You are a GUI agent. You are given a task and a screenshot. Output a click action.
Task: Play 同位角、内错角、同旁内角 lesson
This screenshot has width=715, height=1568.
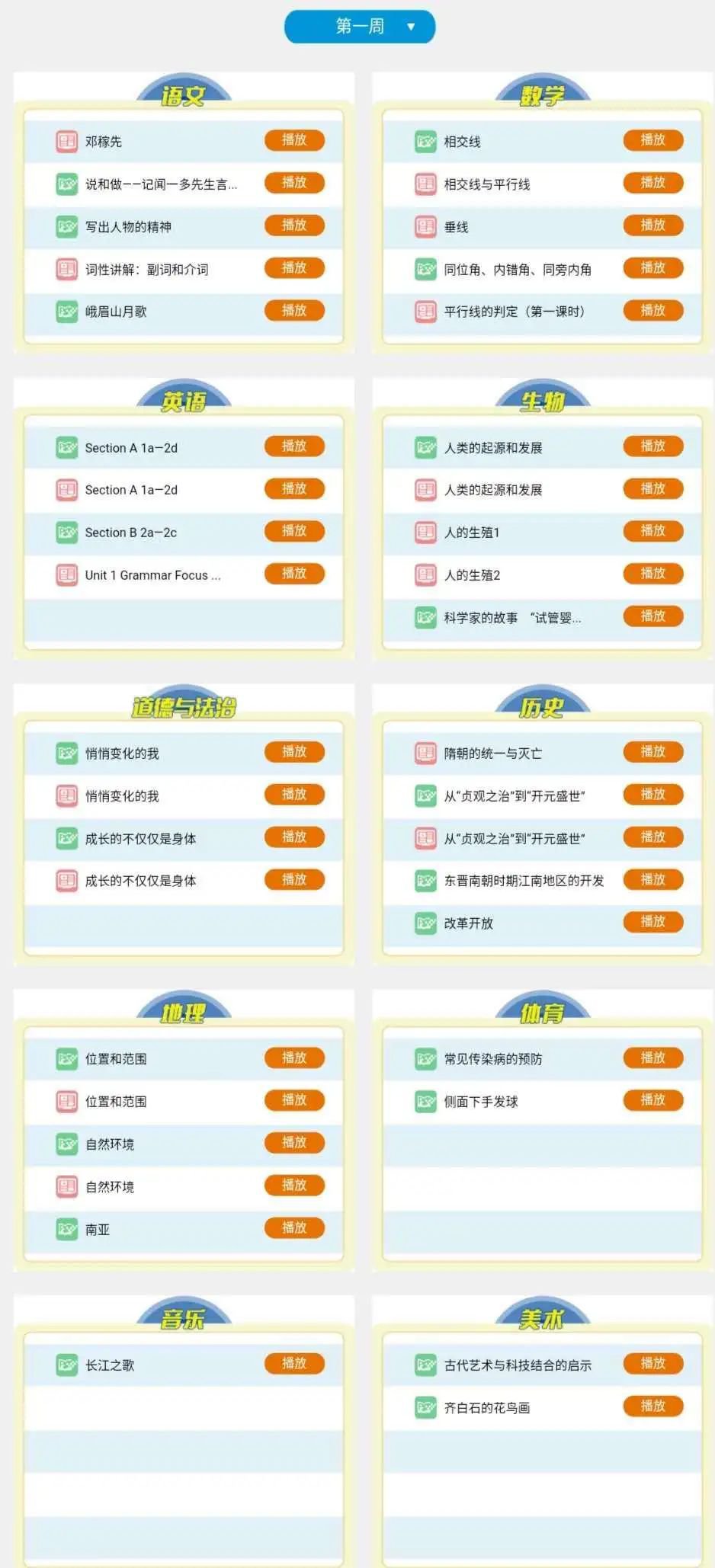[652, 268]
